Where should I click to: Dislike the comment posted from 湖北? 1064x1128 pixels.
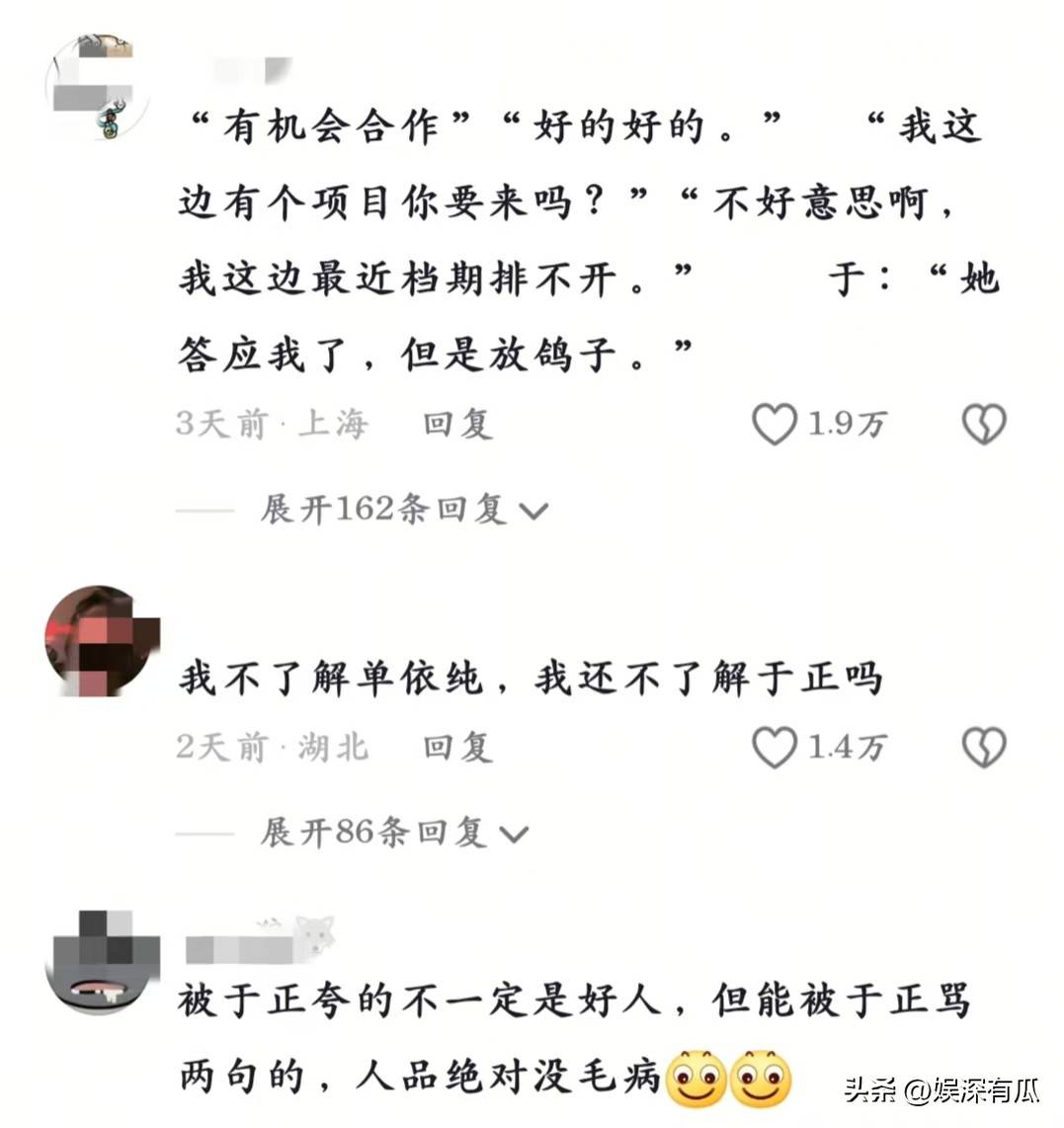coord(984,748)
